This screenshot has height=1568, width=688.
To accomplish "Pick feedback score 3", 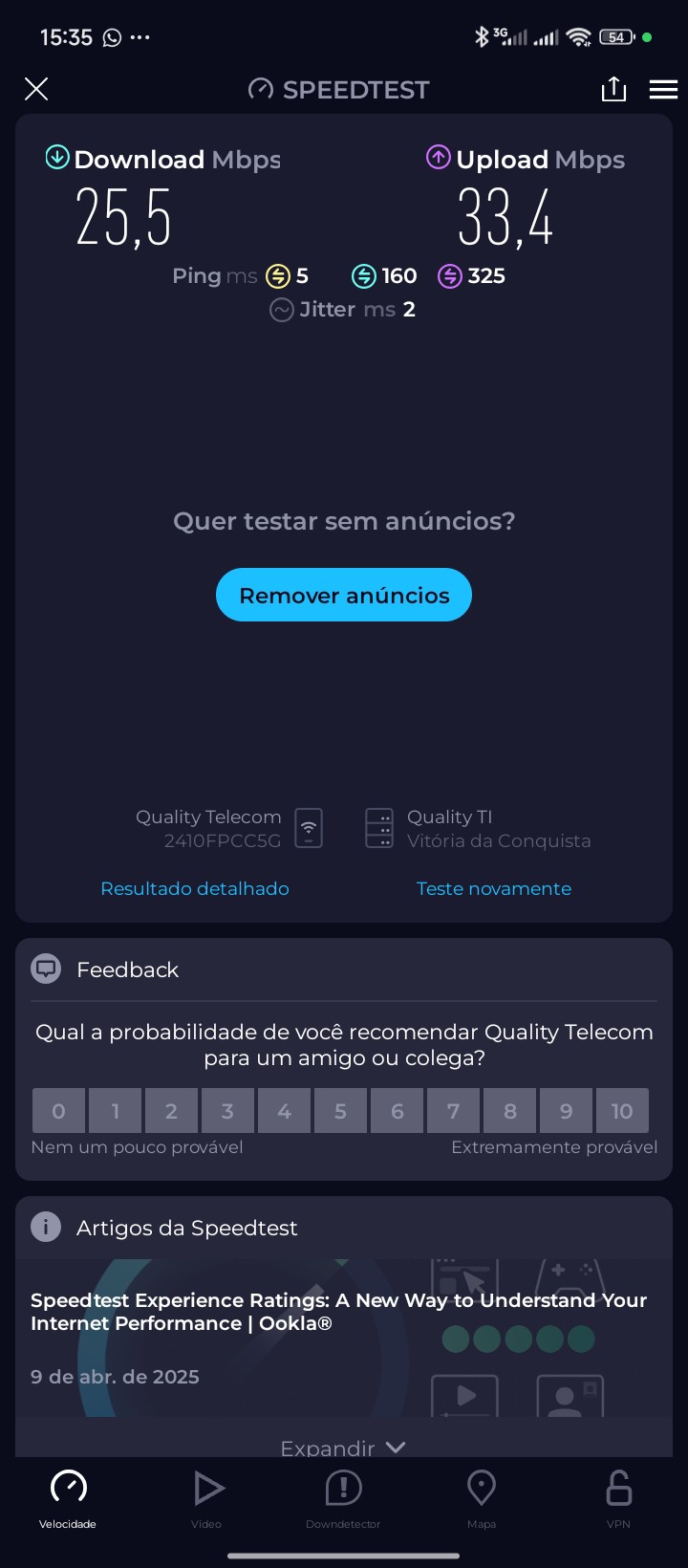I will pyautogui.click(x=227, y=1111).
